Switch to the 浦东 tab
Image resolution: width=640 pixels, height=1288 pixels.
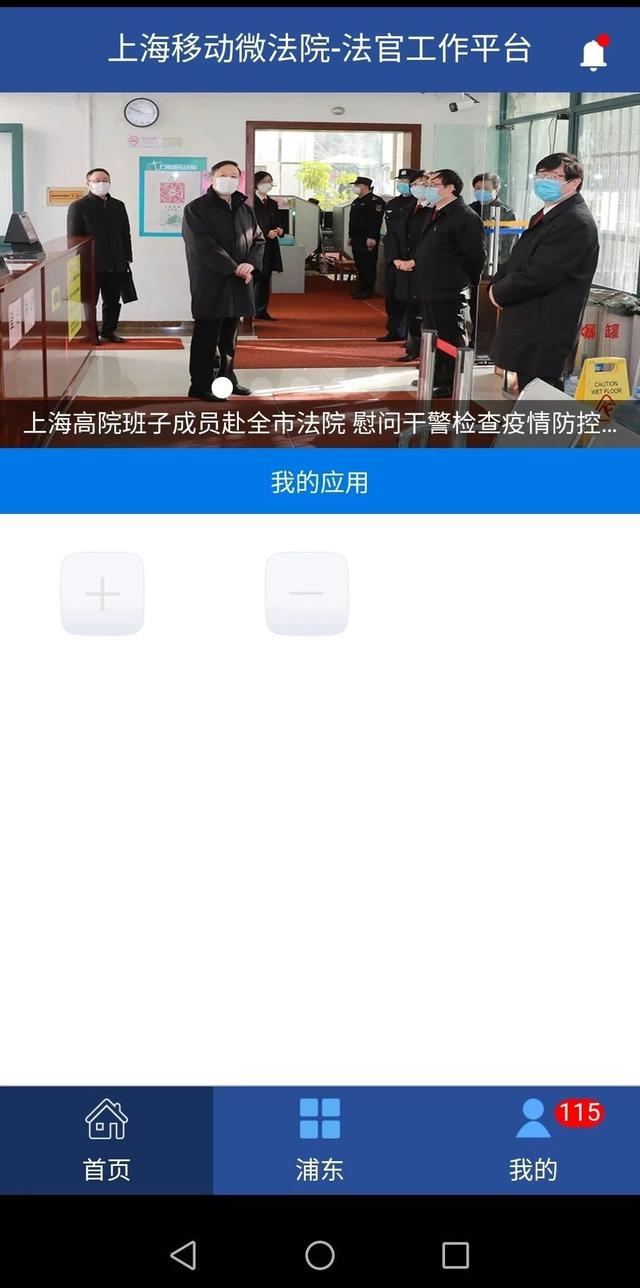tap(320, 1140)
